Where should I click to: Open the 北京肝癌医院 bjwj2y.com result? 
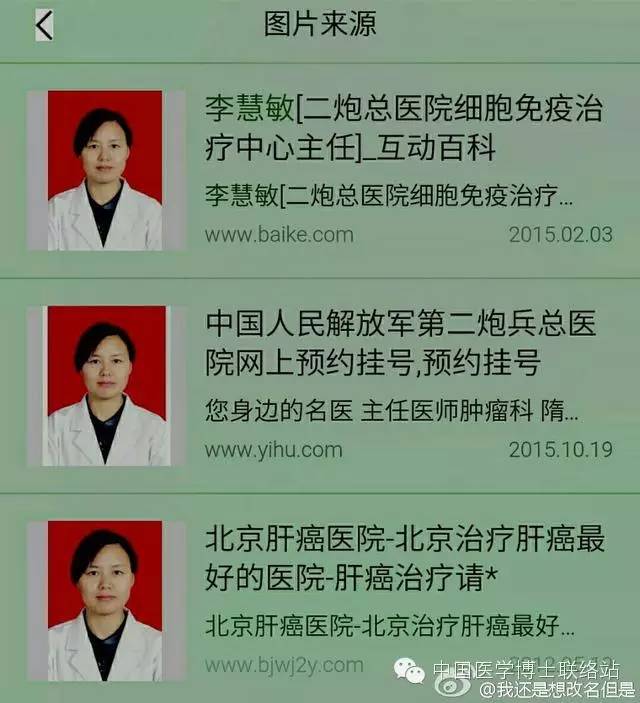tap(405, 558)
